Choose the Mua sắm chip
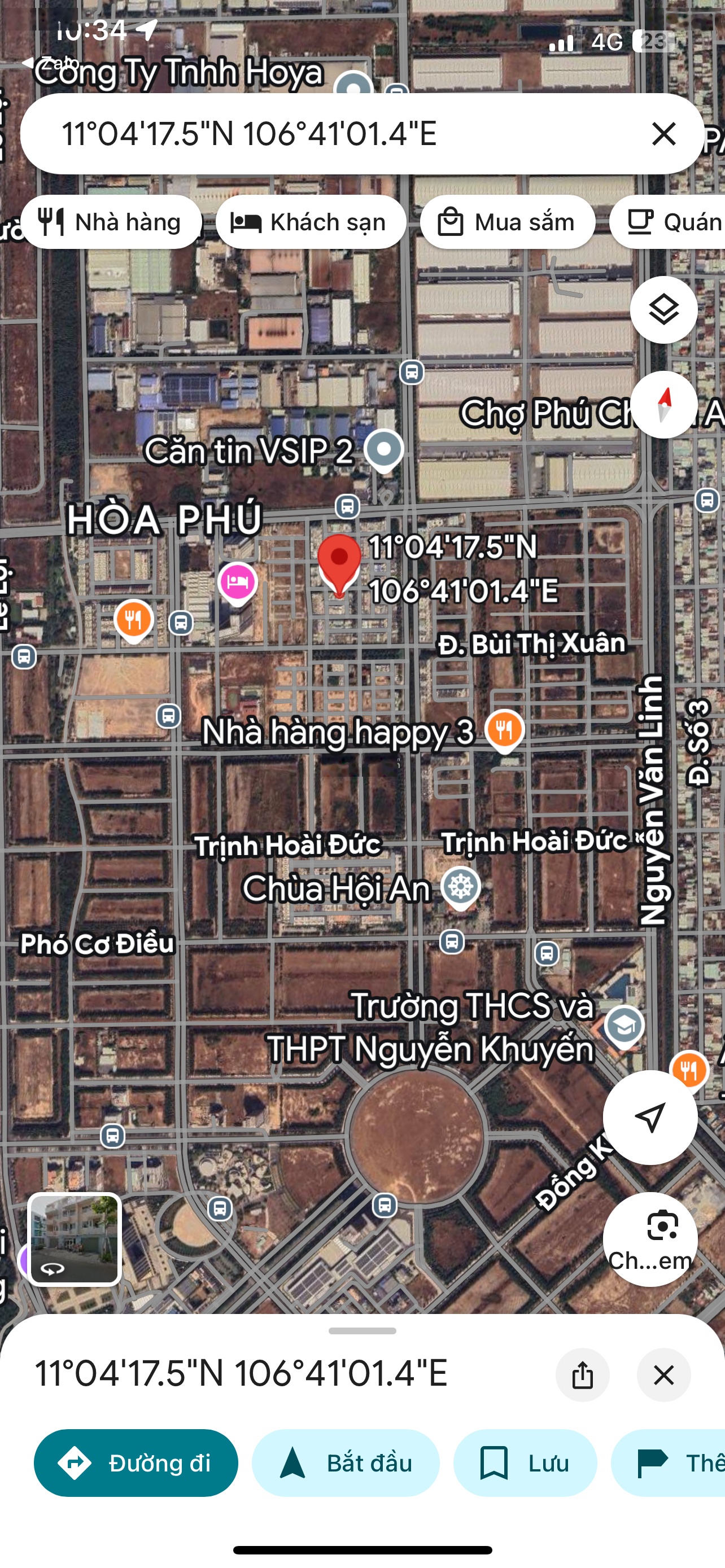The image size is (725, 1568). click(x=507, y=222)
